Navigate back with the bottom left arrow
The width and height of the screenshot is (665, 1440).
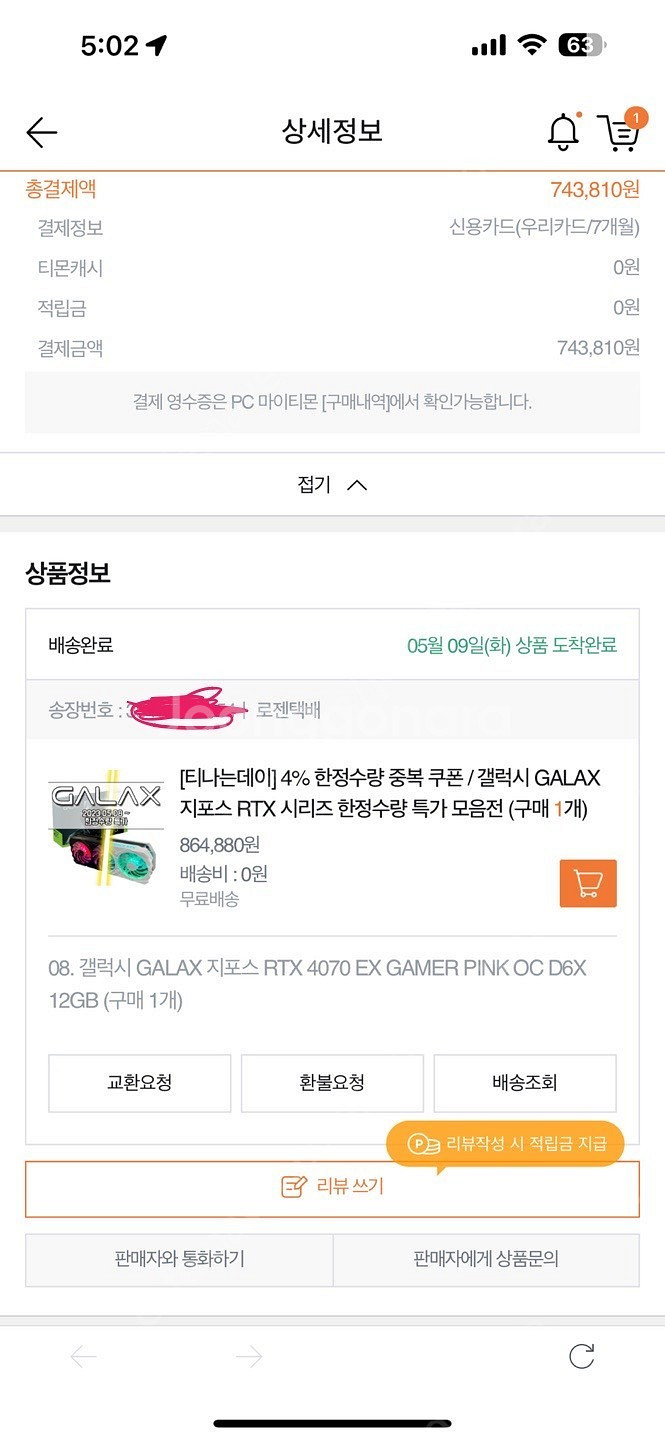coord(83,1356)
